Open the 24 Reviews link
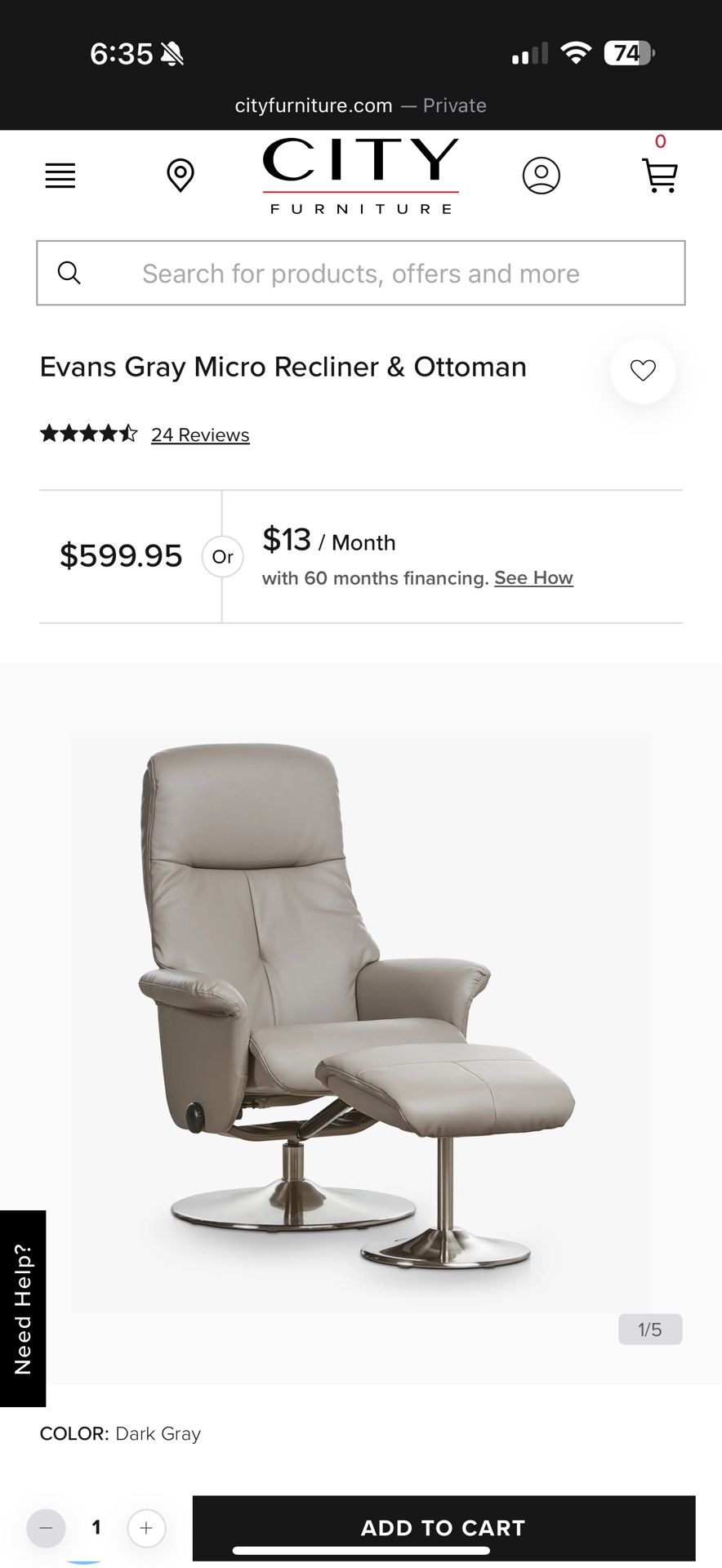 pos(200,435)
